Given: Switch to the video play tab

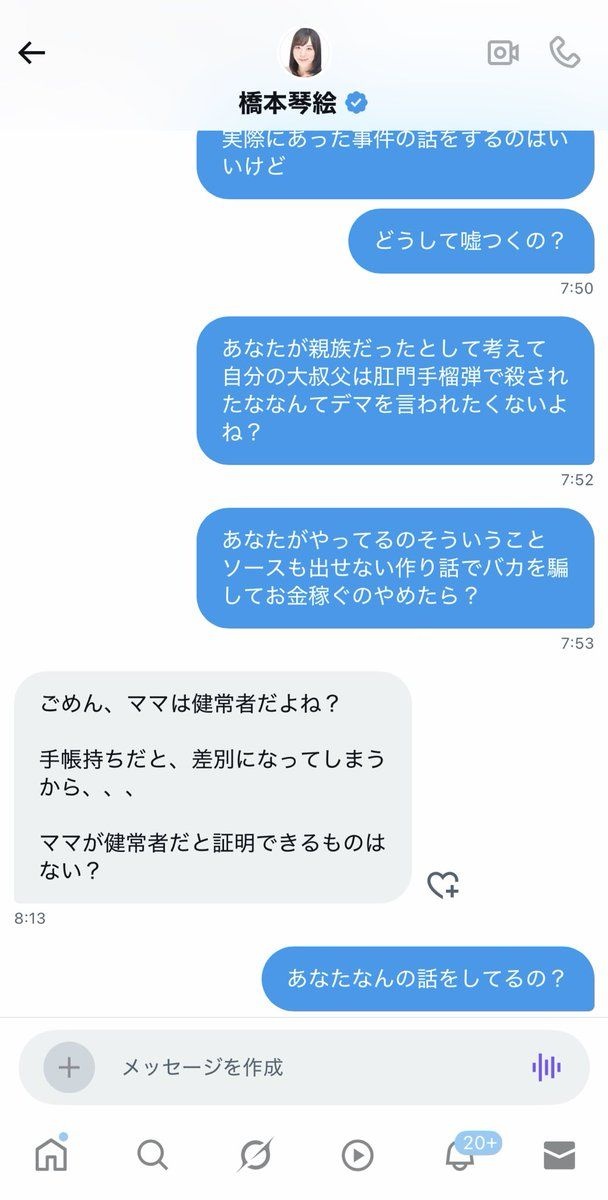Looking at the screenshot, I should pyautogui.click(x=357, y=1155).
